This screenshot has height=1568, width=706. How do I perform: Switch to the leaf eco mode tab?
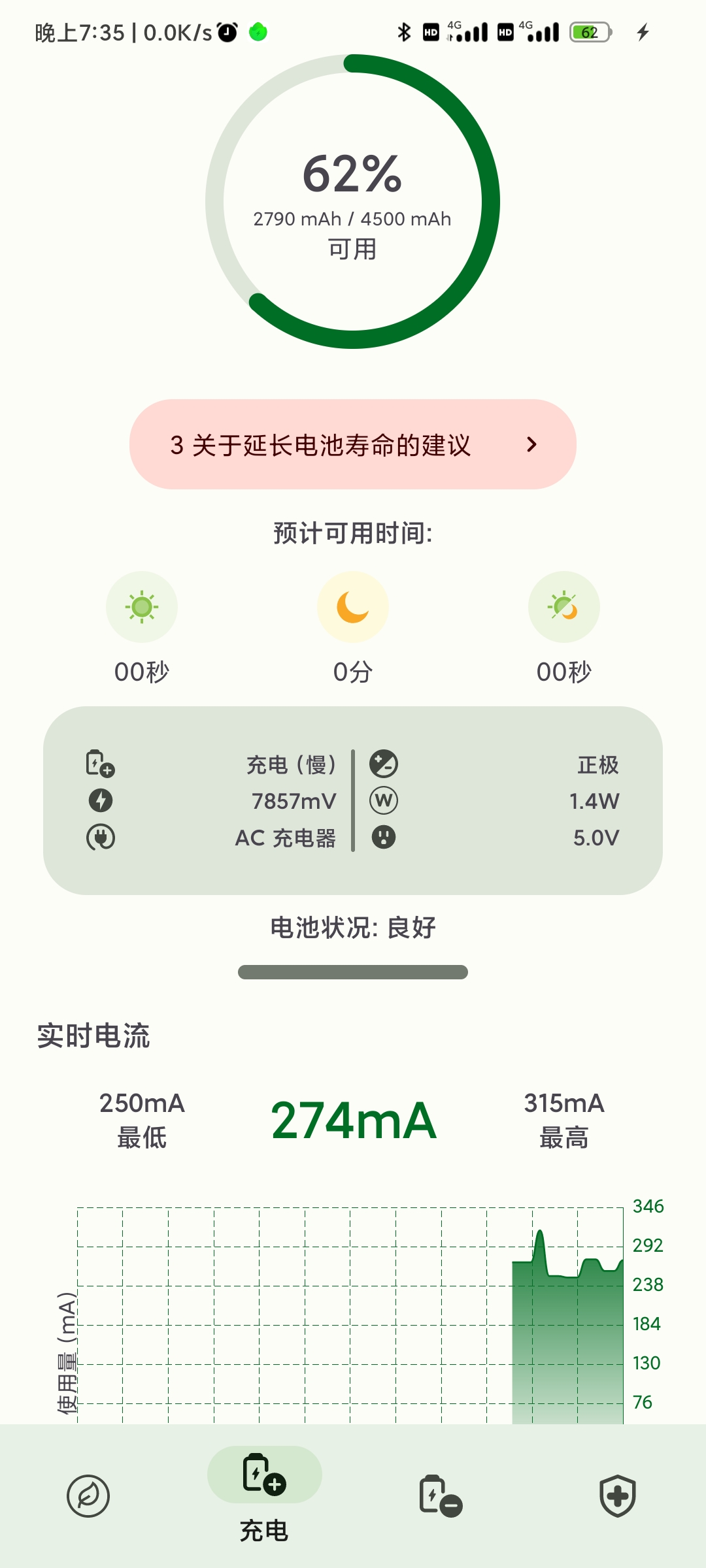click(88, 1495)
